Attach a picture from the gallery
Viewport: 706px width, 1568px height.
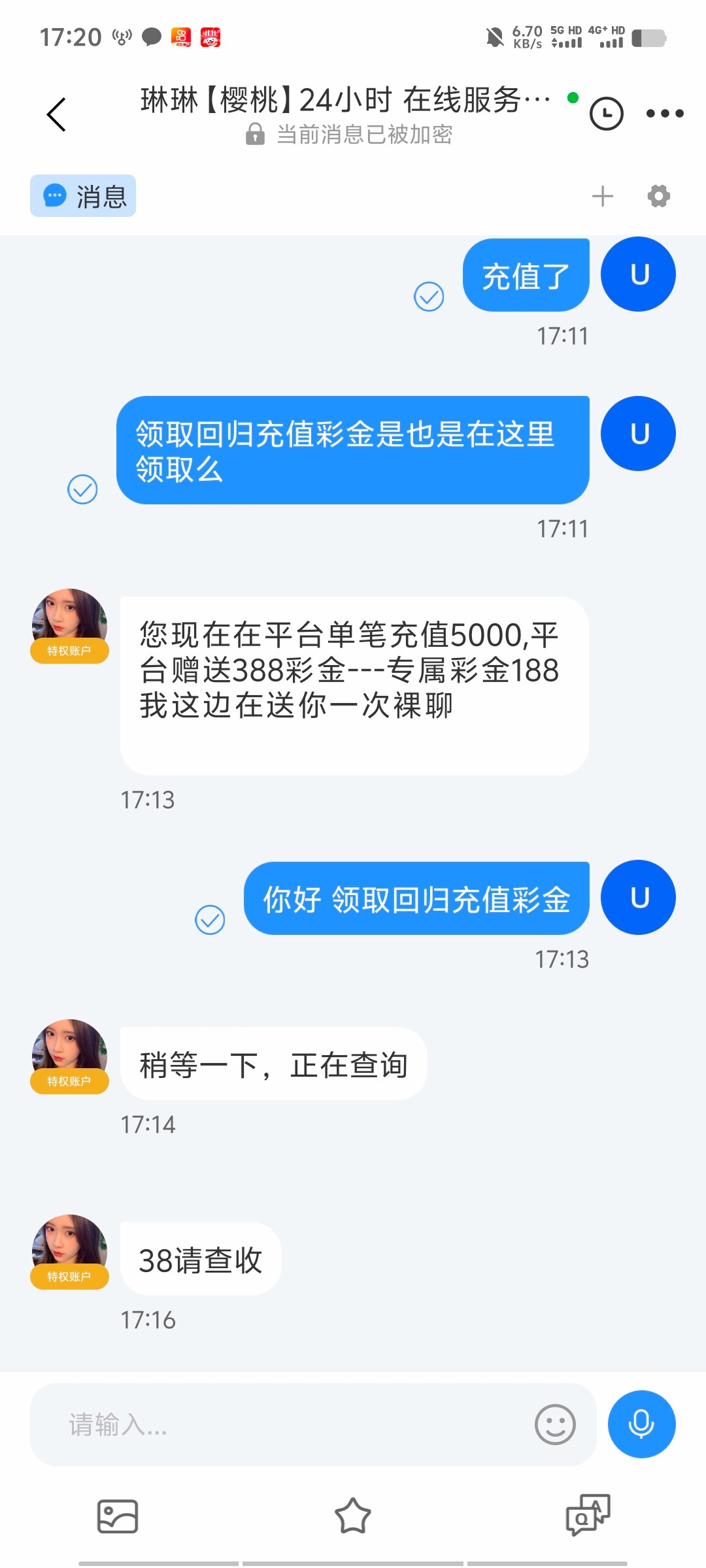point(118,1516)
